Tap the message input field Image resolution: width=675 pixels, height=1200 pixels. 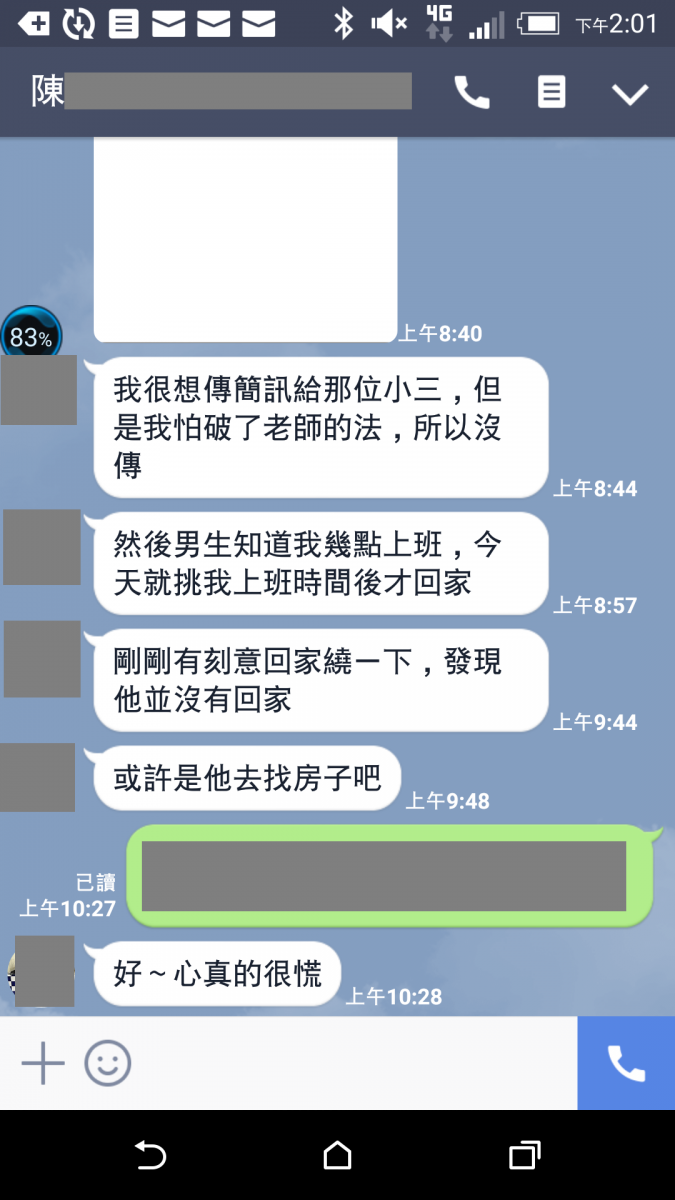[x=350, y=1063]
